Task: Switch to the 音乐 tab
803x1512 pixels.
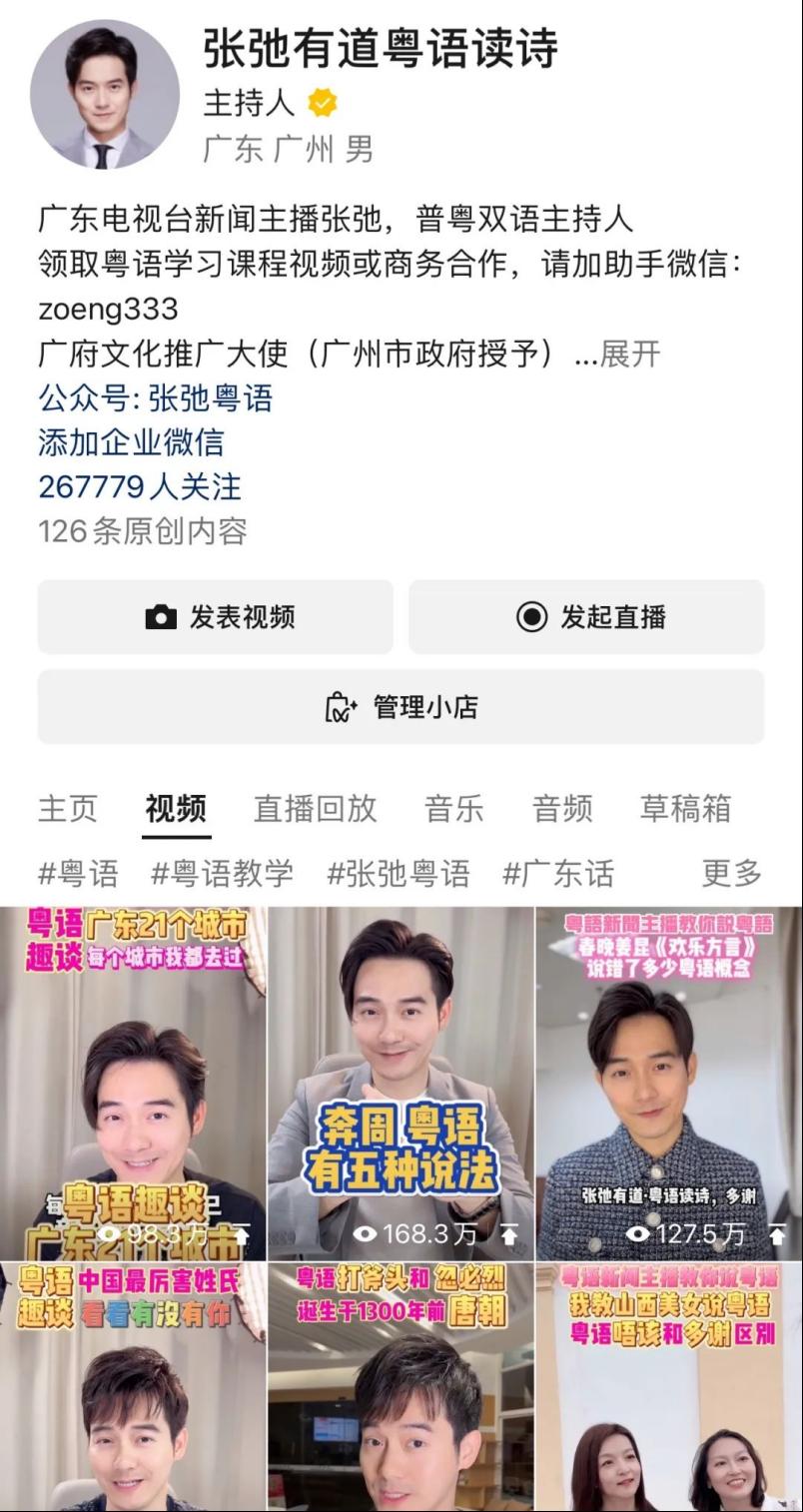Action: [453, 808]
